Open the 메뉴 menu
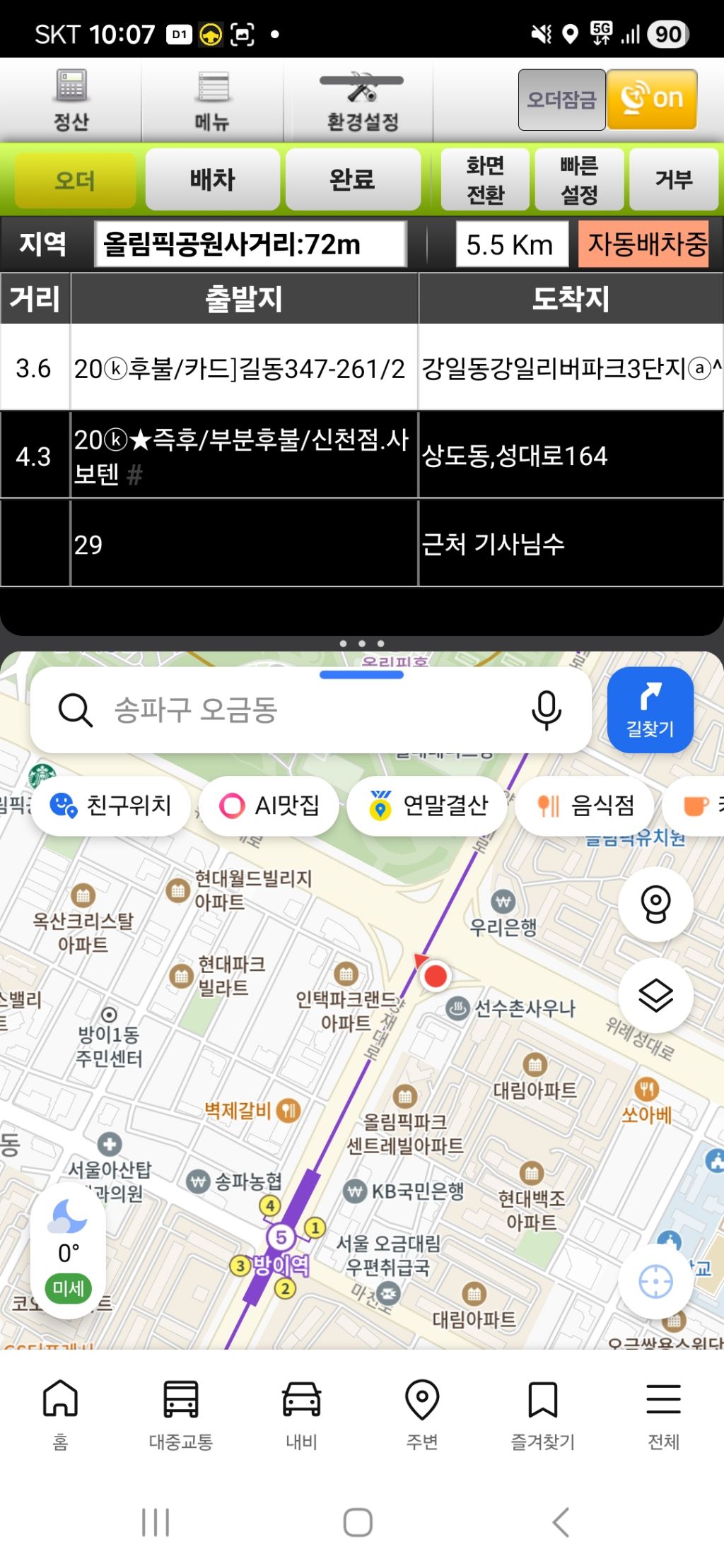Image resolution: width=724 pixels, height=1568 pixels. 212,100
